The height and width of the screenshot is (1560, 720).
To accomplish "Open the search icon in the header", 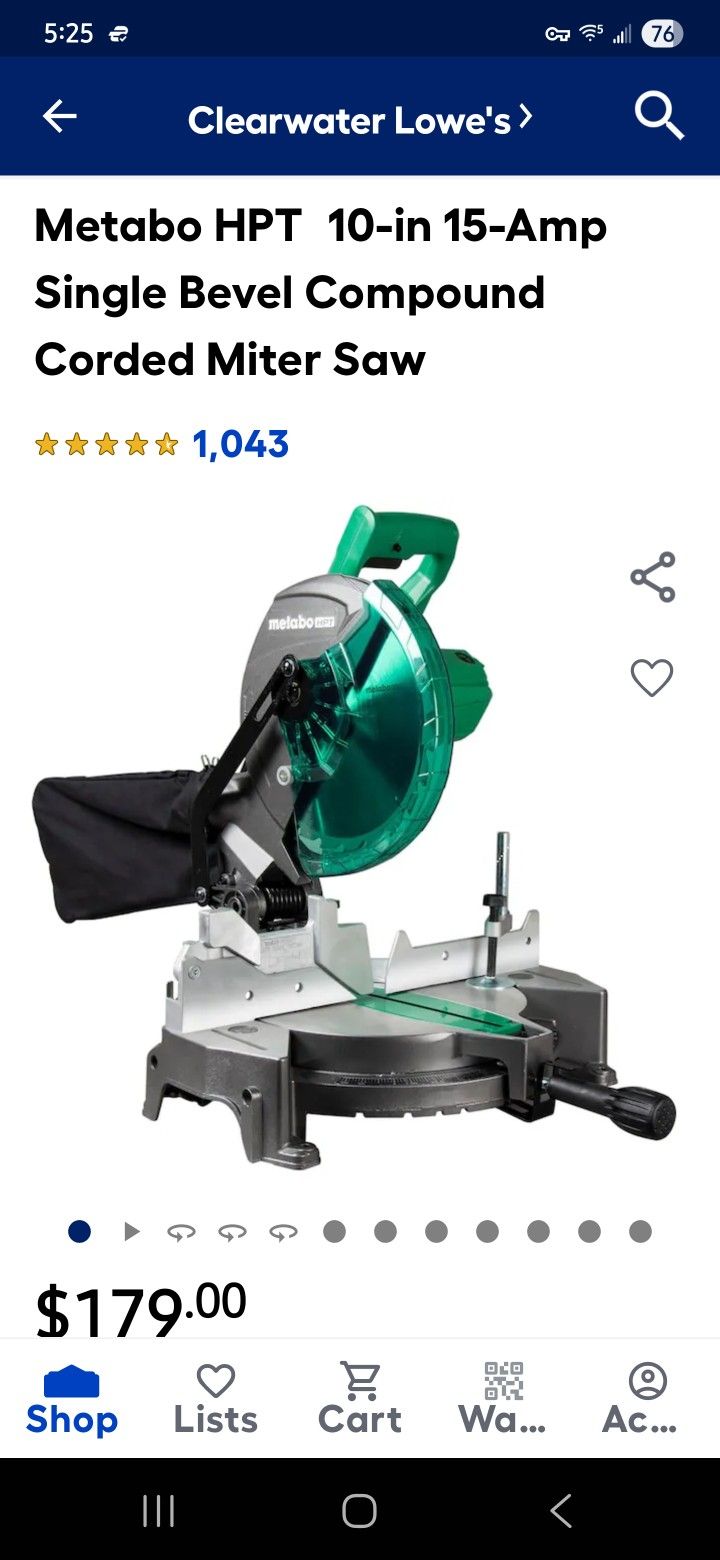I will [x=659, y=116].
